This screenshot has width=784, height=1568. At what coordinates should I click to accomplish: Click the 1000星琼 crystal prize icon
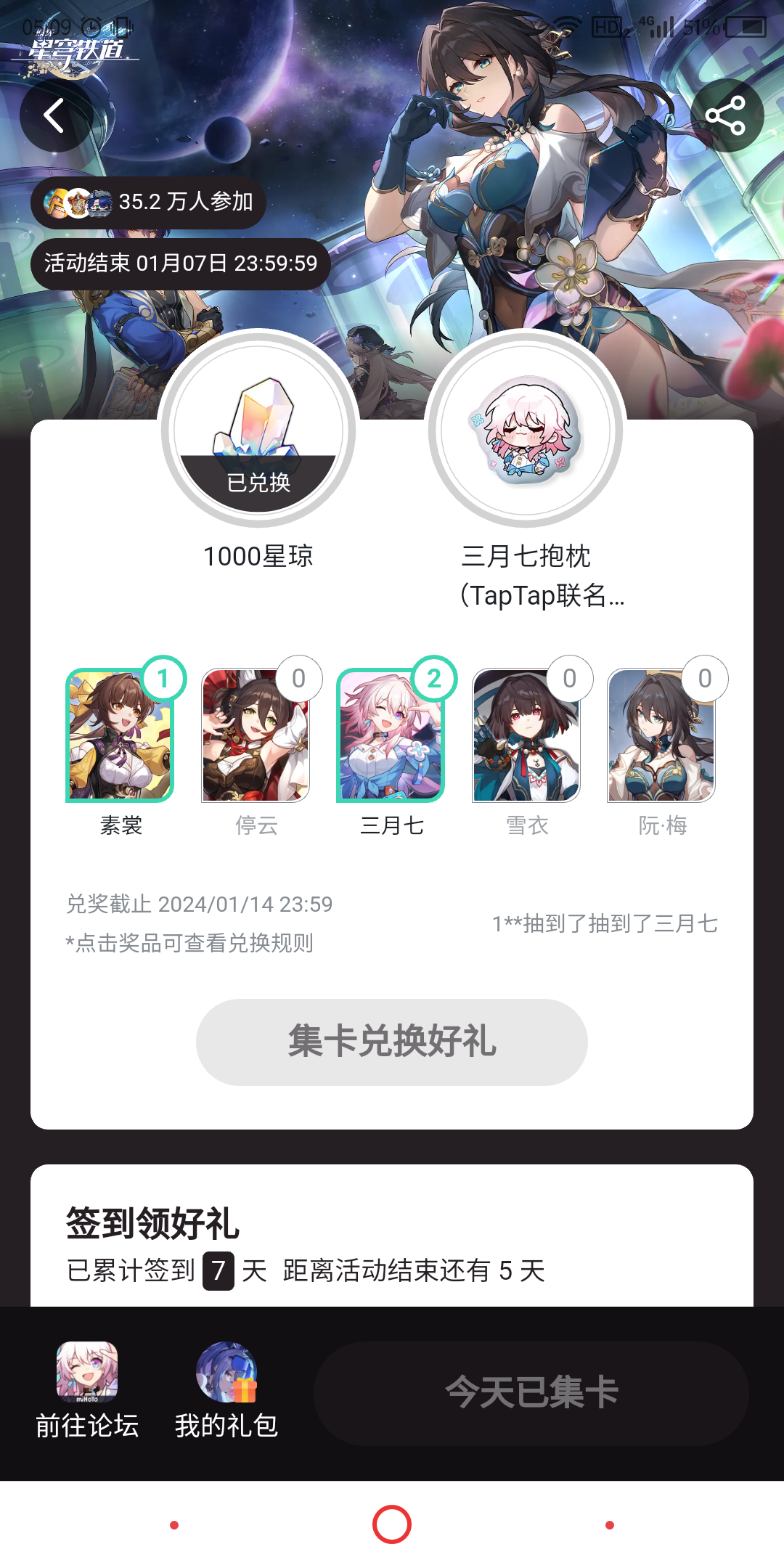(258, 428)
